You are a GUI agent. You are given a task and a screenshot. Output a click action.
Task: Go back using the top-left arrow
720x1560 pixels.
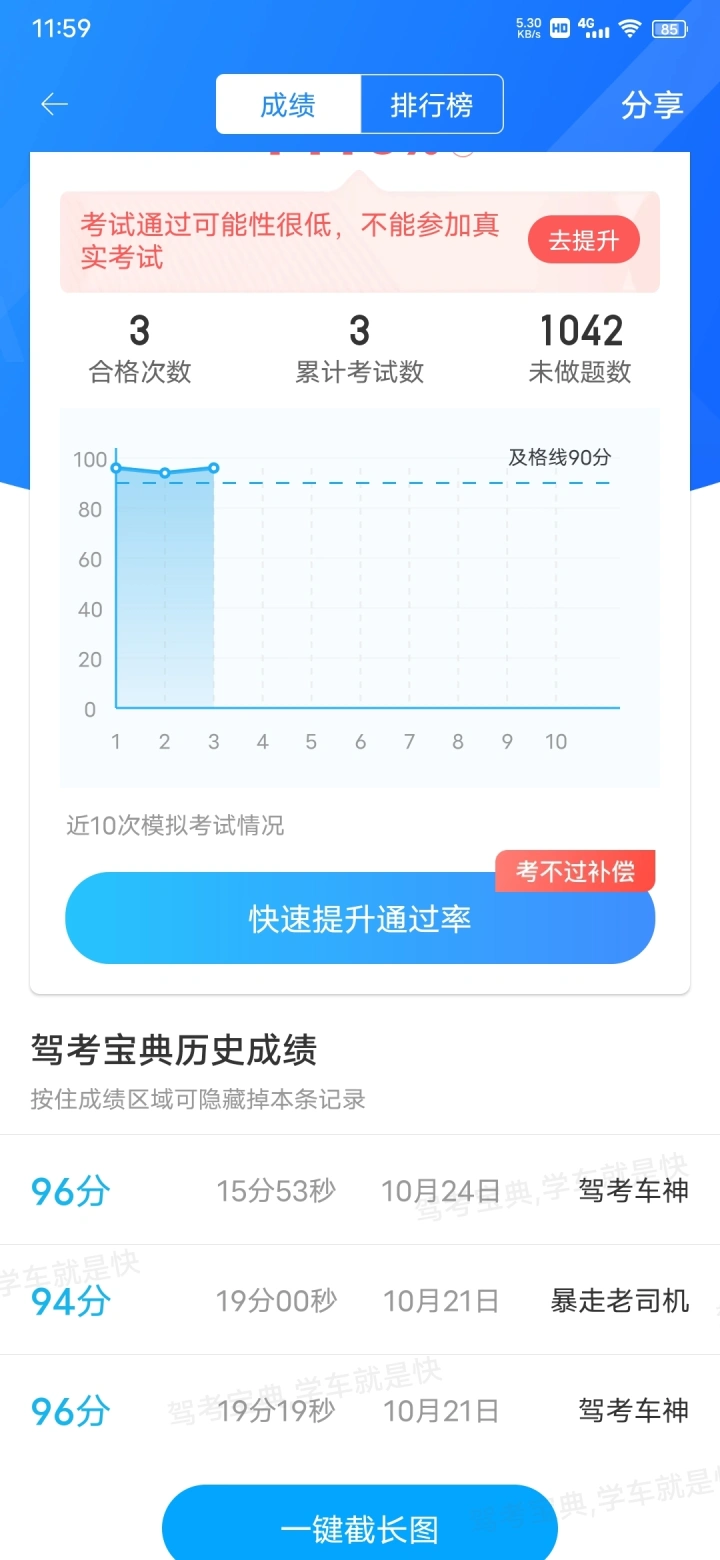(x=54, y=104)
